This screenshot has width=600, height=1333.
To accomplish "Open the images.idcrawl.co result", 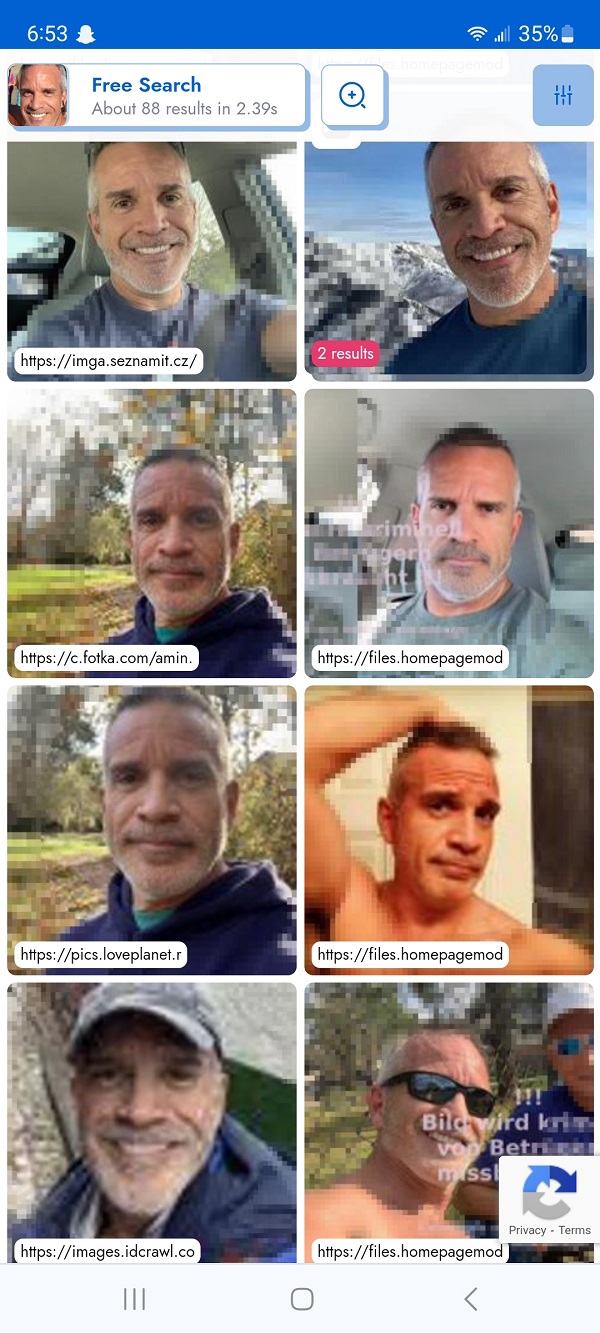I will [152, 1123].
